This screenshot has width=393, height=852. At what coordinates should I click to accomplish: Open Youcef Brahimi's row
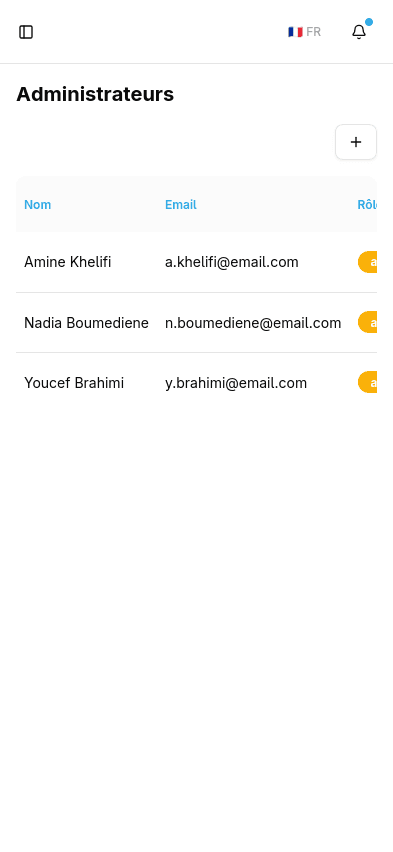pyautogui.click(x=196, y=383)
